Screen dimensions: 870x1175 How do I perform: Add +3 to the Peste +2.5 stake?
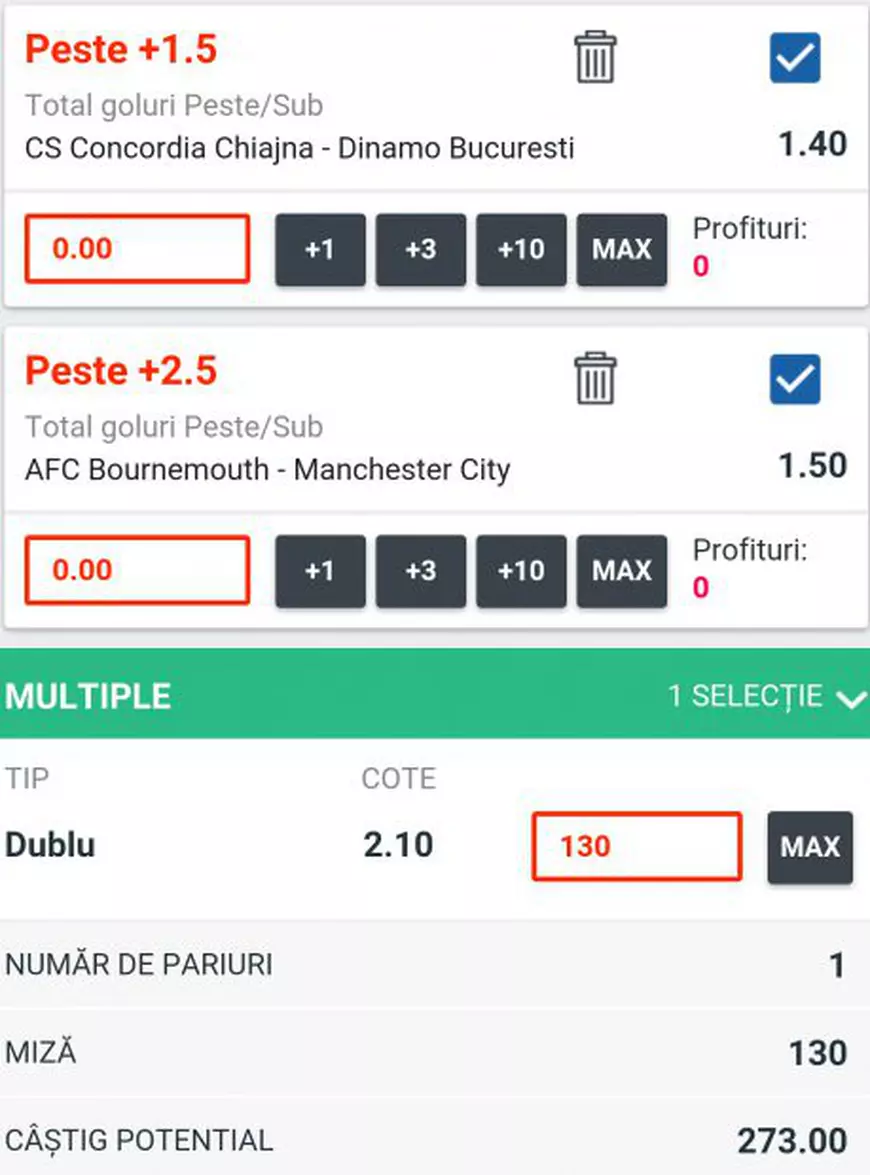(421, 571)
